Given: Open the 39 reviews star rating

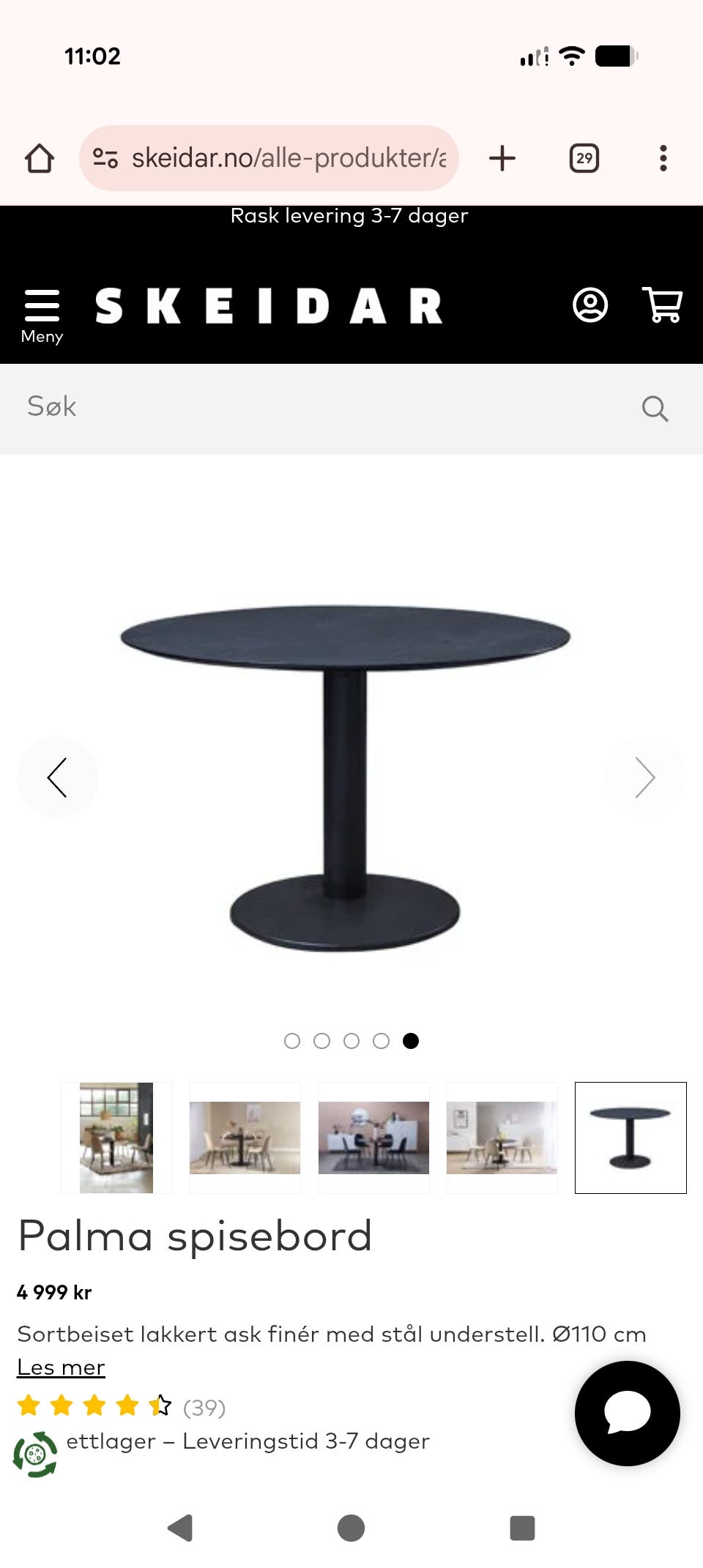Looking at the screenshot, I should click(121, 1406).
